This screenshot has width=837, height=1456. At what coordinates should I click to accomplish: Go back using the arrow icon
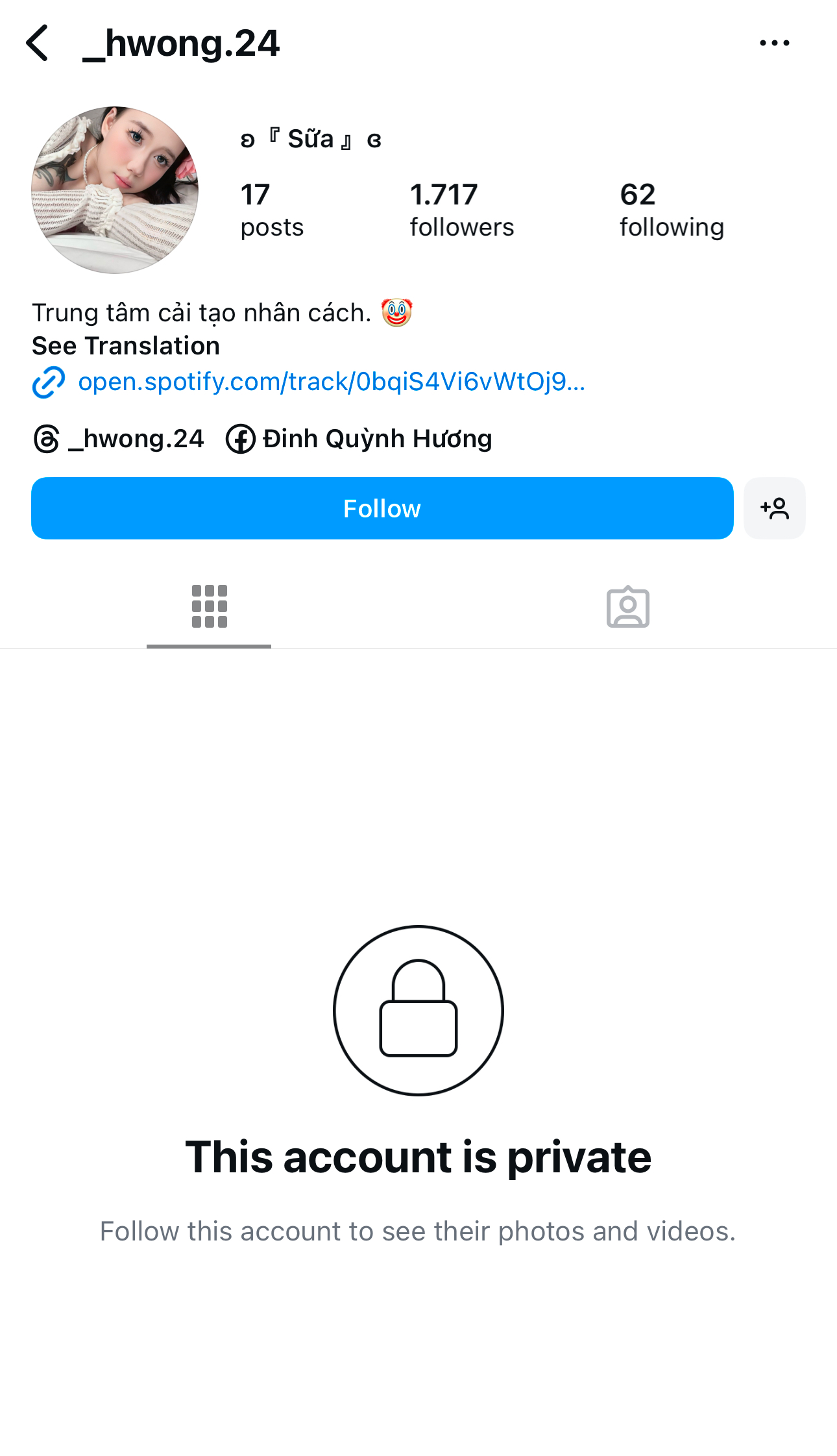click(x=38, y=43)
